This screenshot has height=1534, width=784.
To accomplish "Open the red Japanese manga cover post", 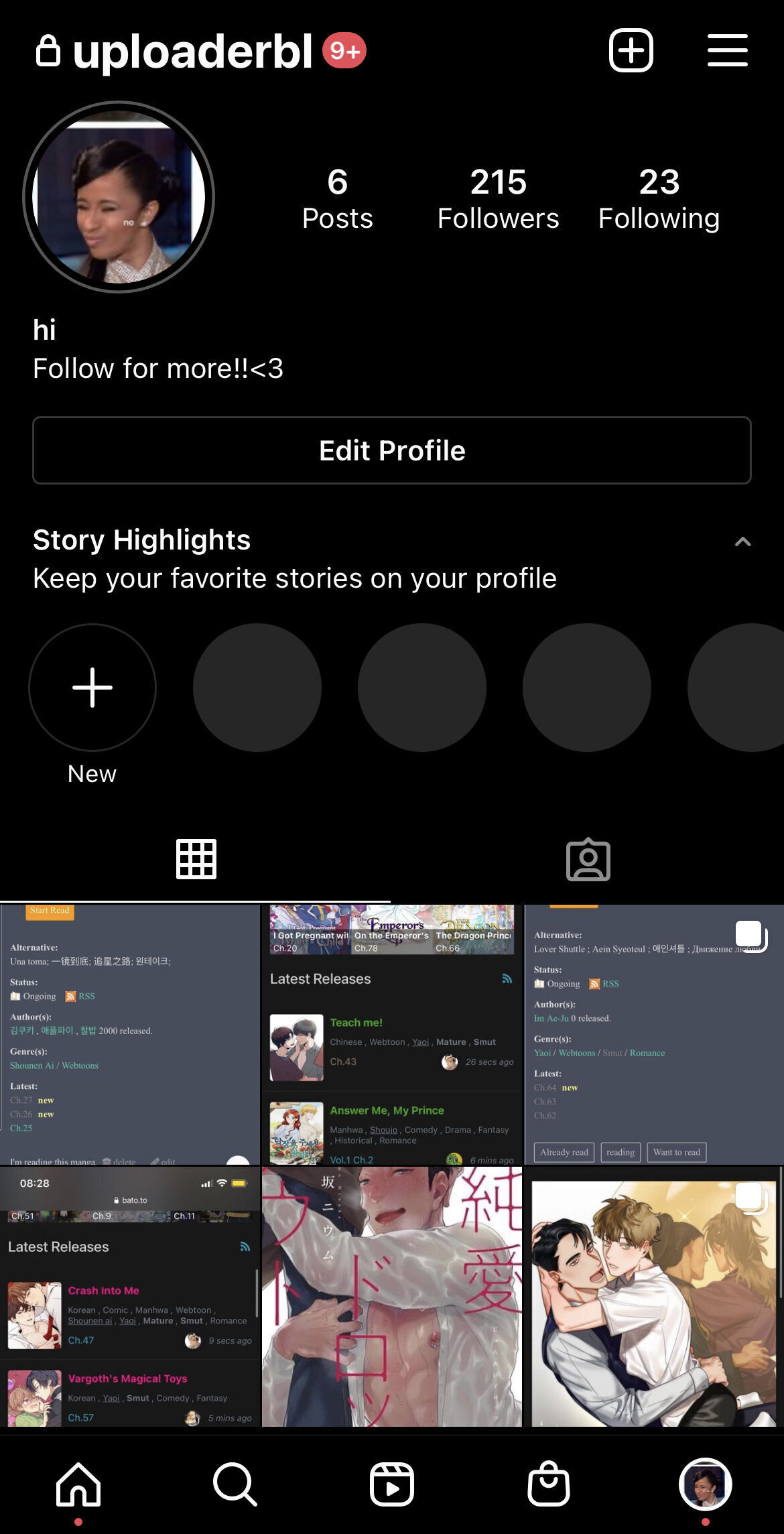I will pos(391,1296).
